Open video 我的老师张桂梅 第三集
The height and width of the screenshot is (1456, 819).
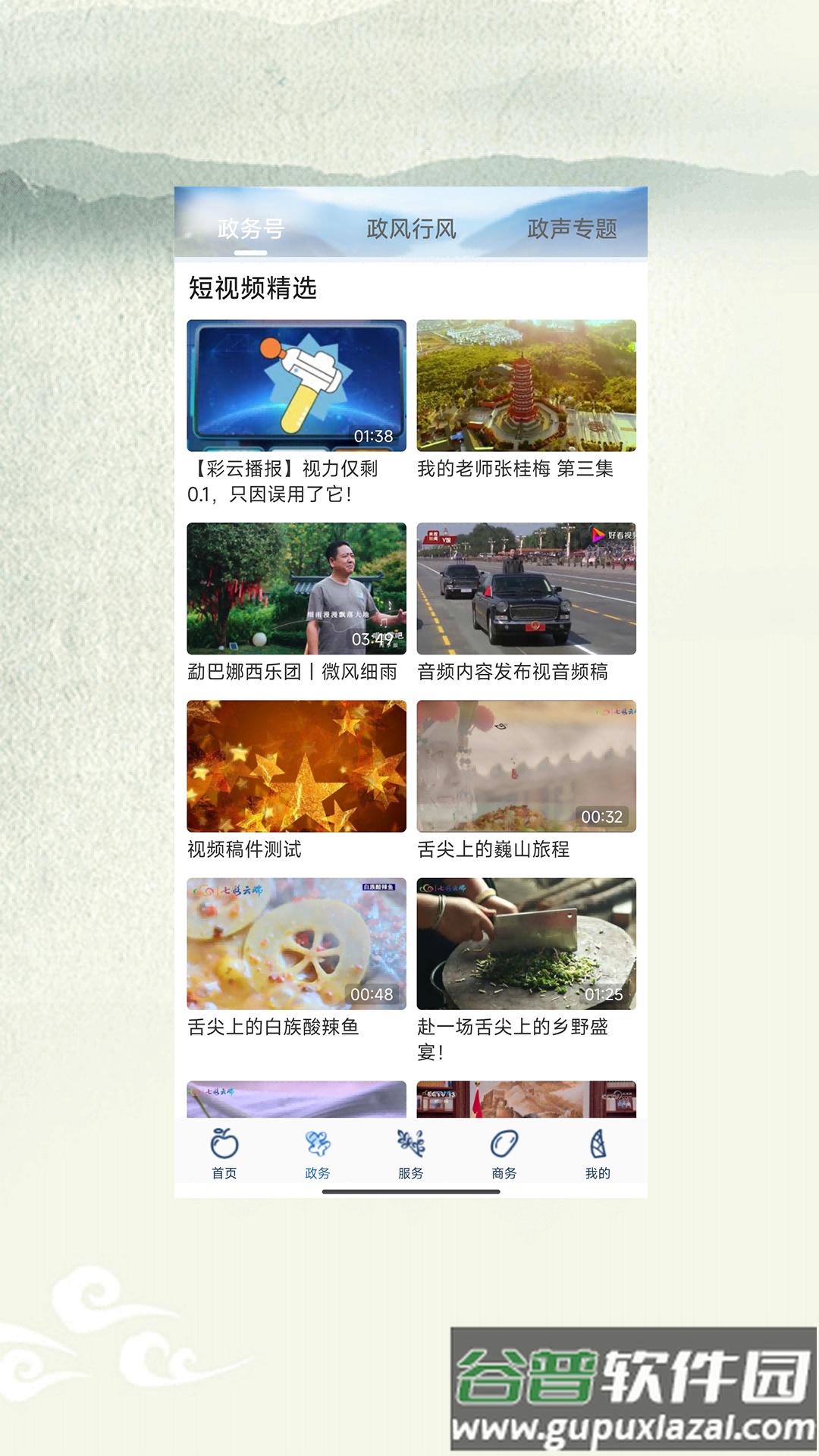pos(526,388)
